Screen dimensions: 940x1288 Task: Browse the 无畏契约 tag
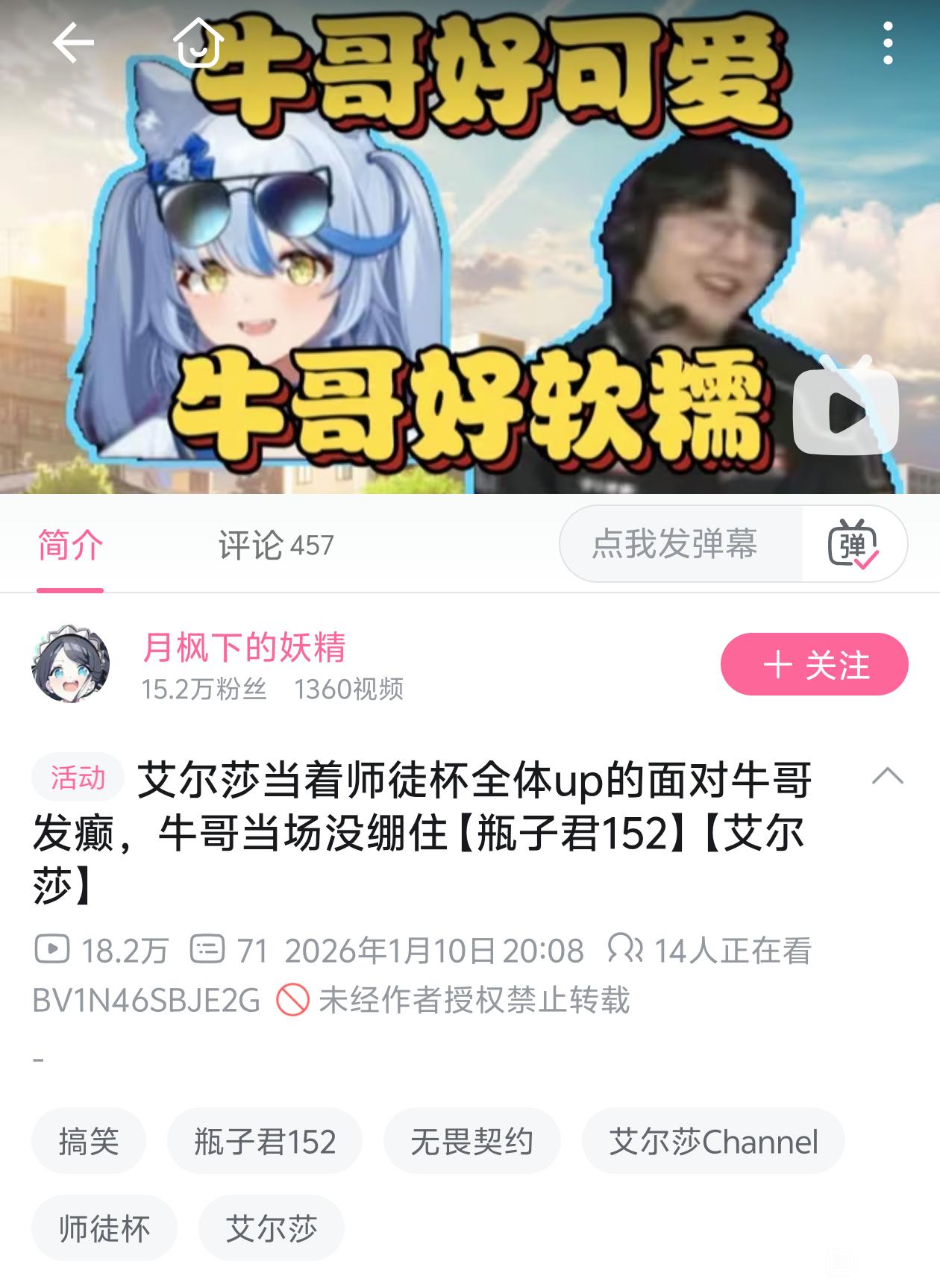click(x=471, y=1141)
